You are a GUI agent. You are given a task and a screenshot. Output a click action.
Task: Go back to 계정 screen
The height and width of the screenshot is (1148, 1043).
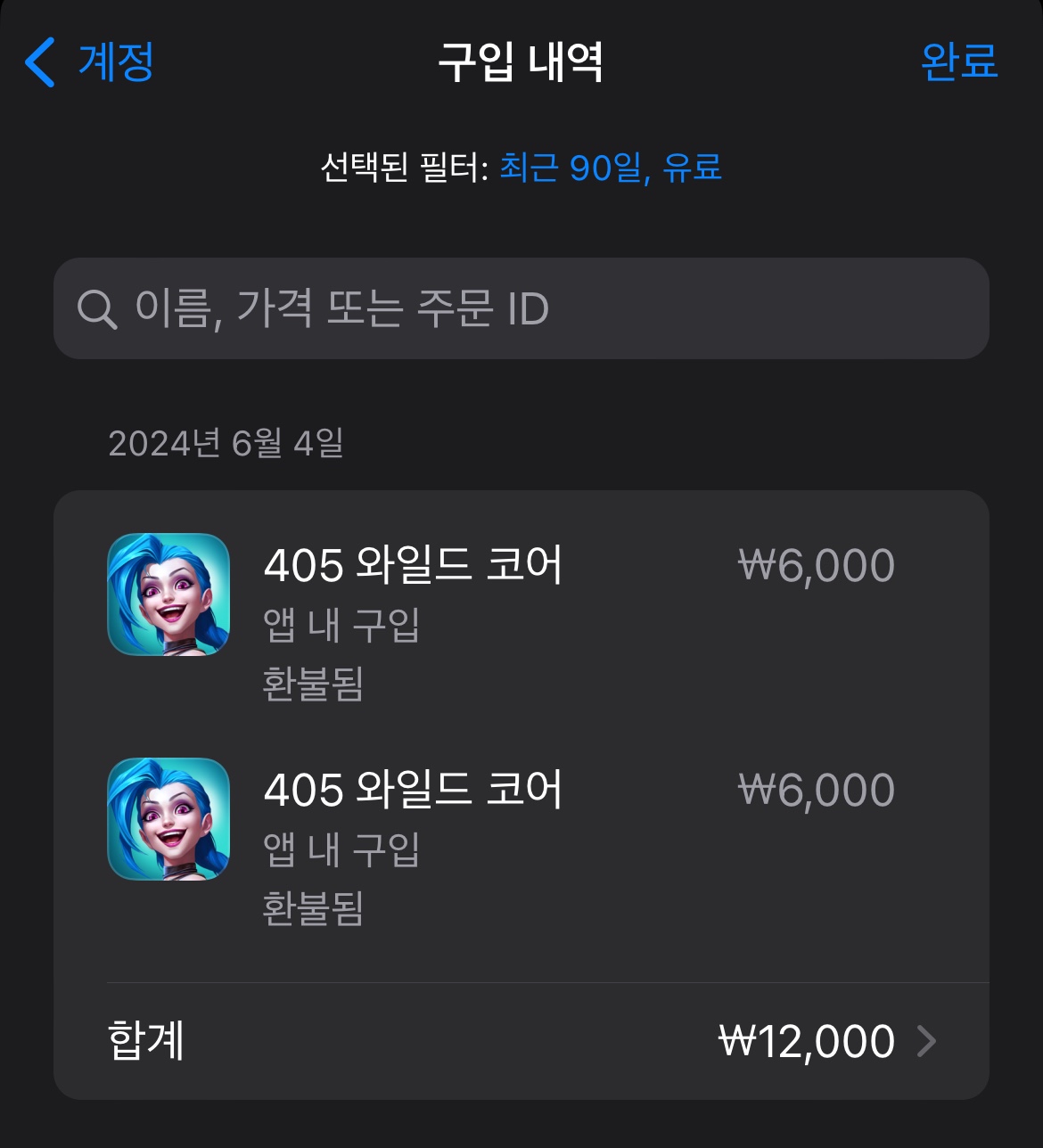click(x=90, y=62)
